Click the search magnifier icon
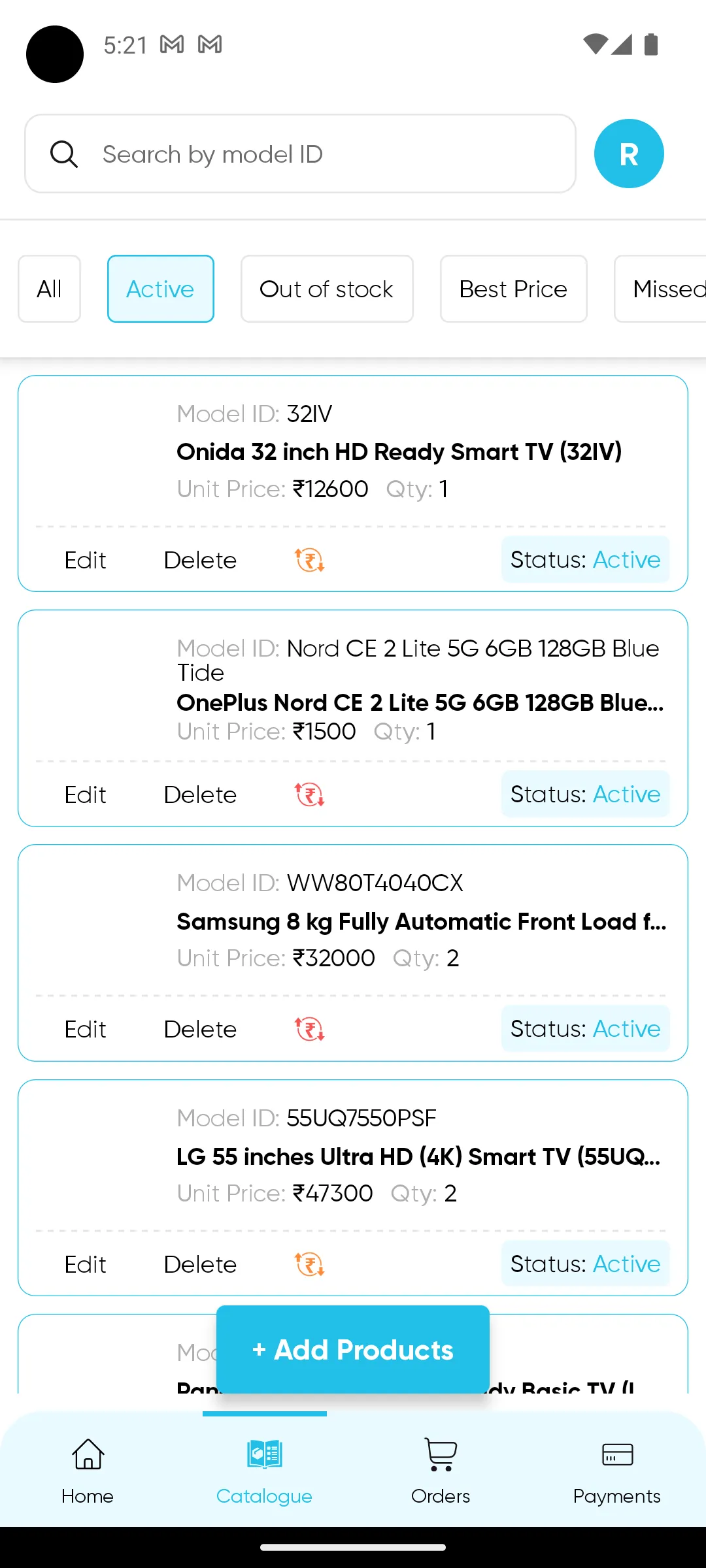706x1568 pixels. [63, 154]
